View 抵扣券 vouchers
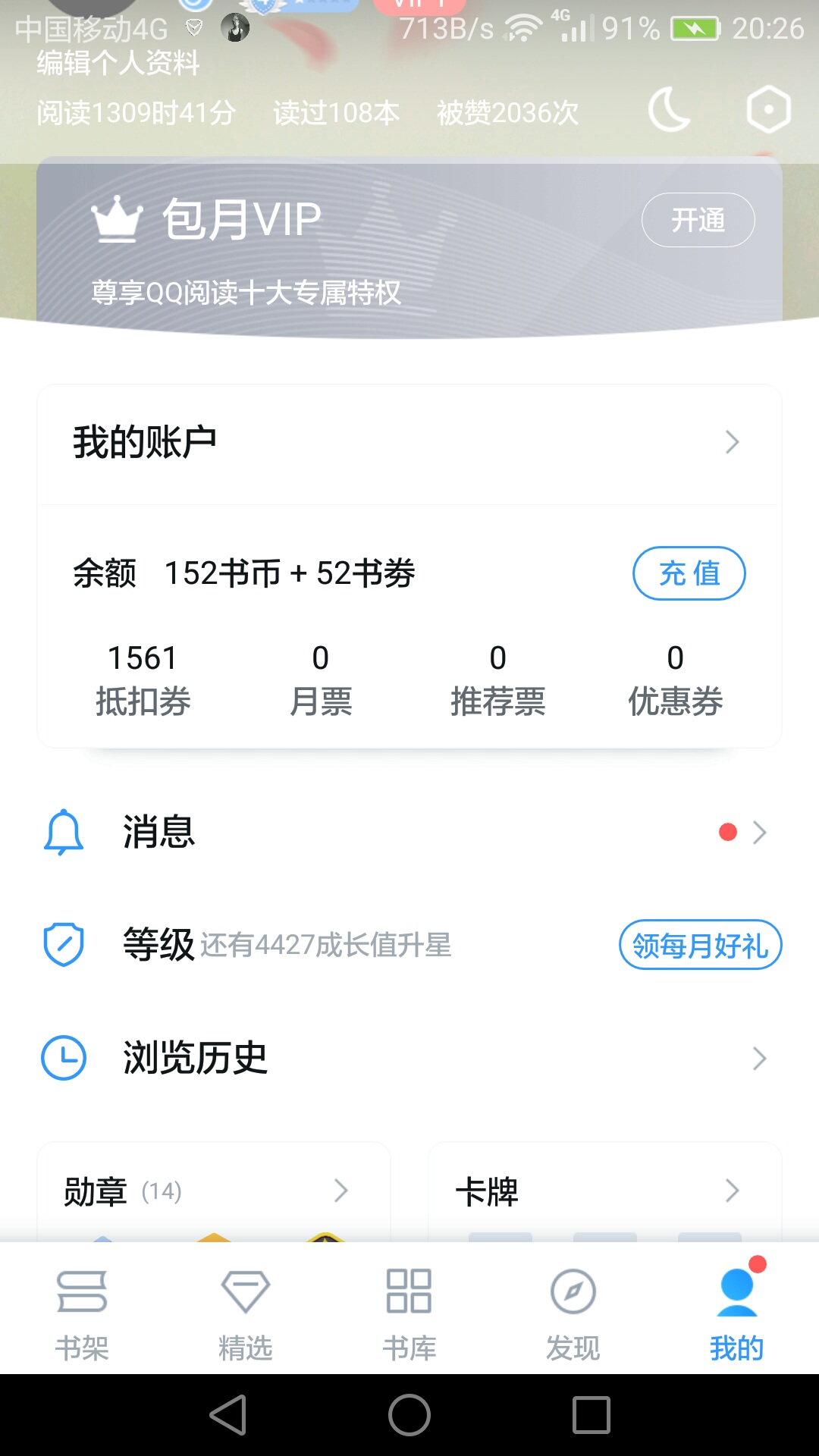The image size is (819, 1456). [x=143, y=679]
